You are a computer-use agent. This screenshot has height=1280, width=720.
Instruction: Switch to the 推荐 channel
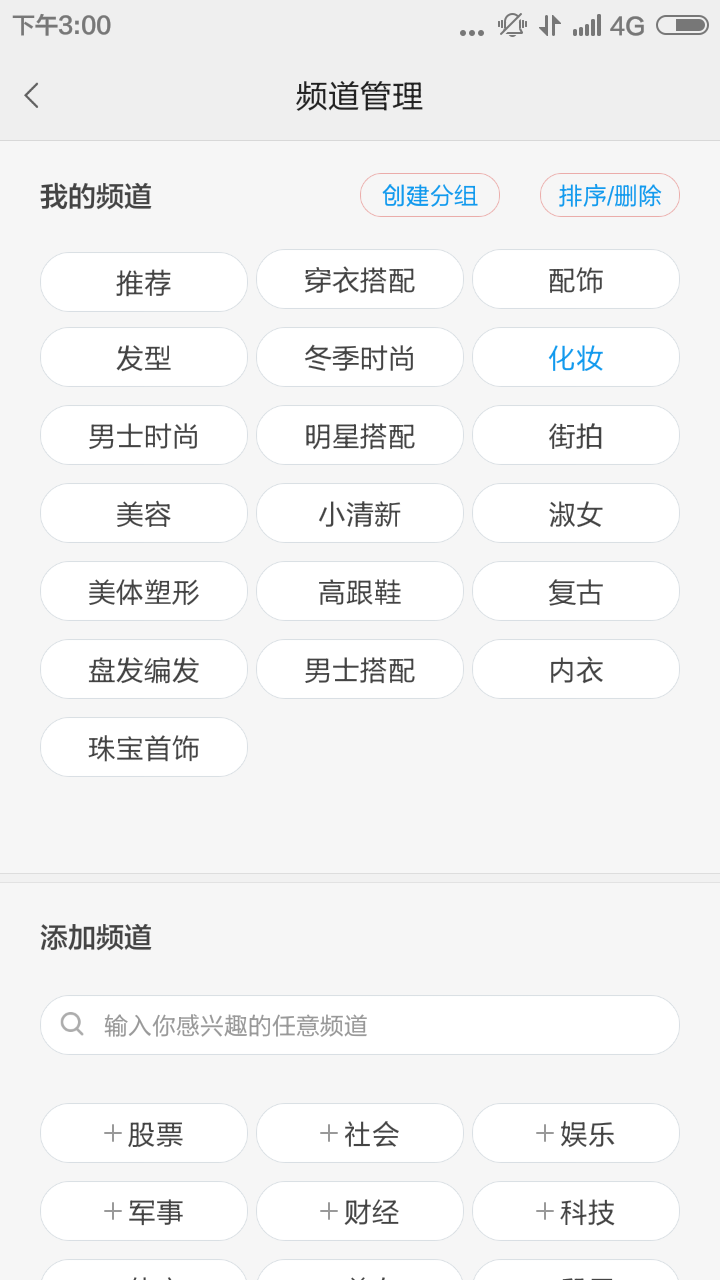point(143,281)
